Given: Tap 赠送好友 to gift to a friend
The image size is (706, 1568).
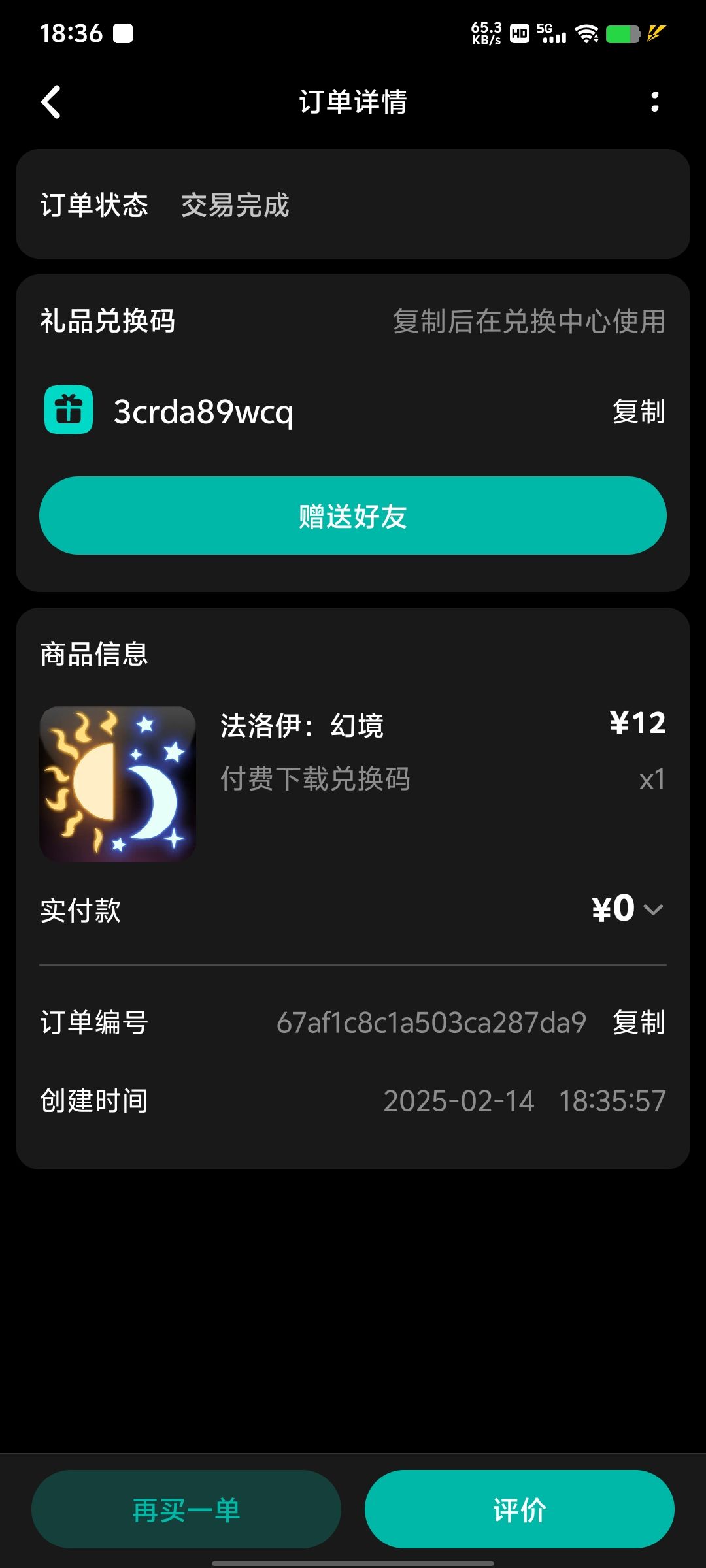Looking at the screenshot, I should [353, 515].
